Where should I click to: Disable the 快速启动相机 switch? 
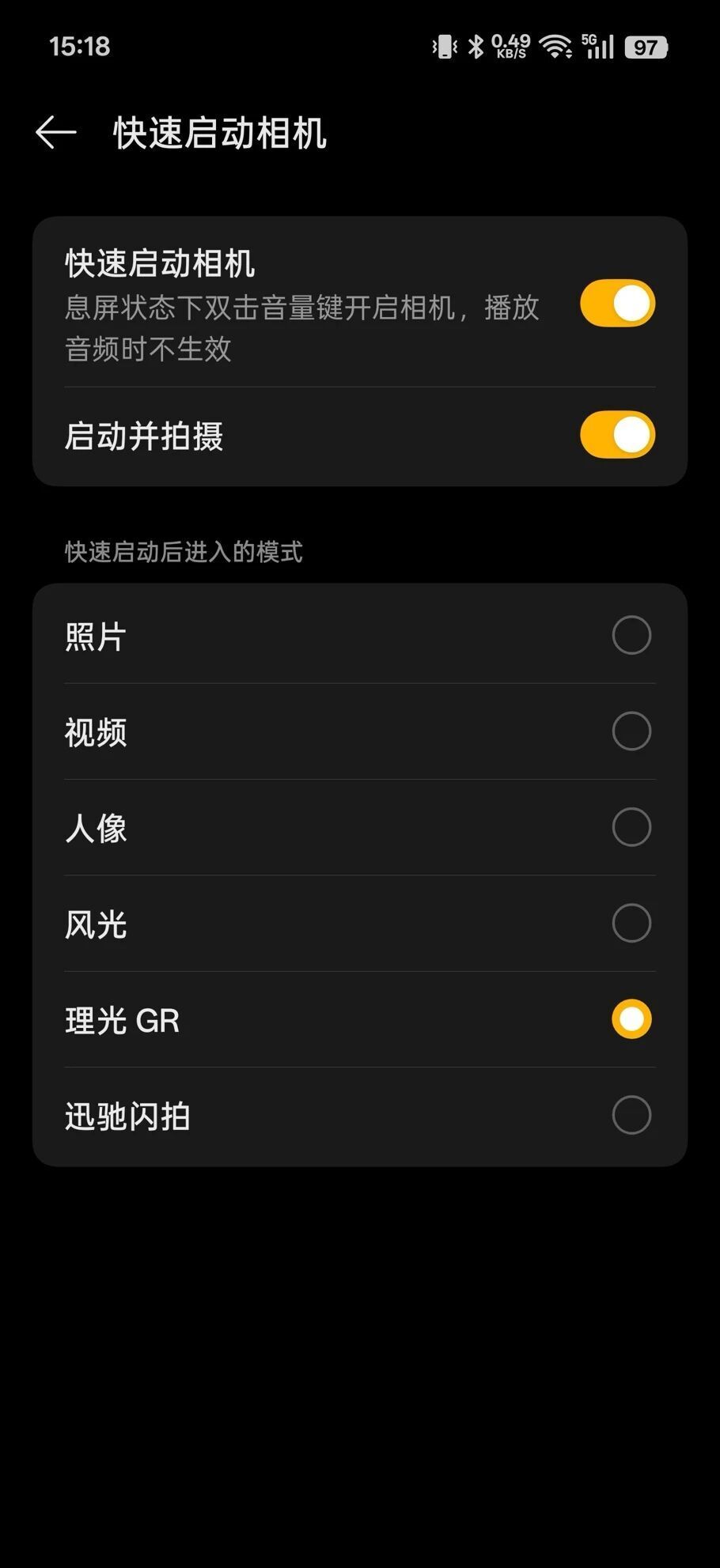point(617,303)
